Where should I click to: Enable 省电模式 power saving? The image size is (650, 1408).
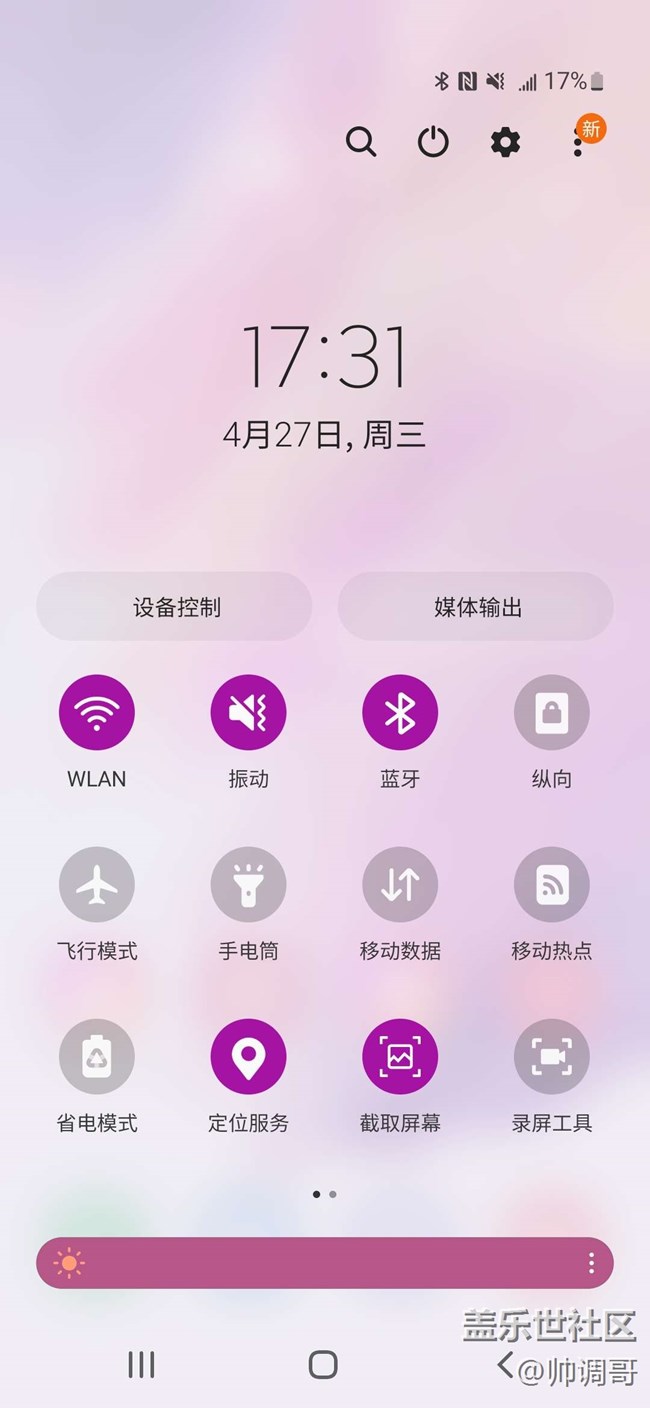click(97, 1056)
